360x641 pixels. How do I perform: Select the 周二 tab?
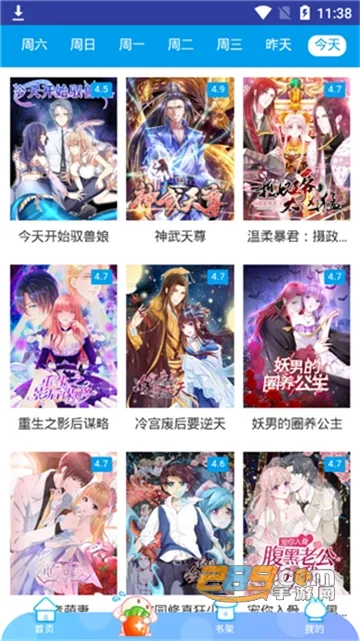180,45
